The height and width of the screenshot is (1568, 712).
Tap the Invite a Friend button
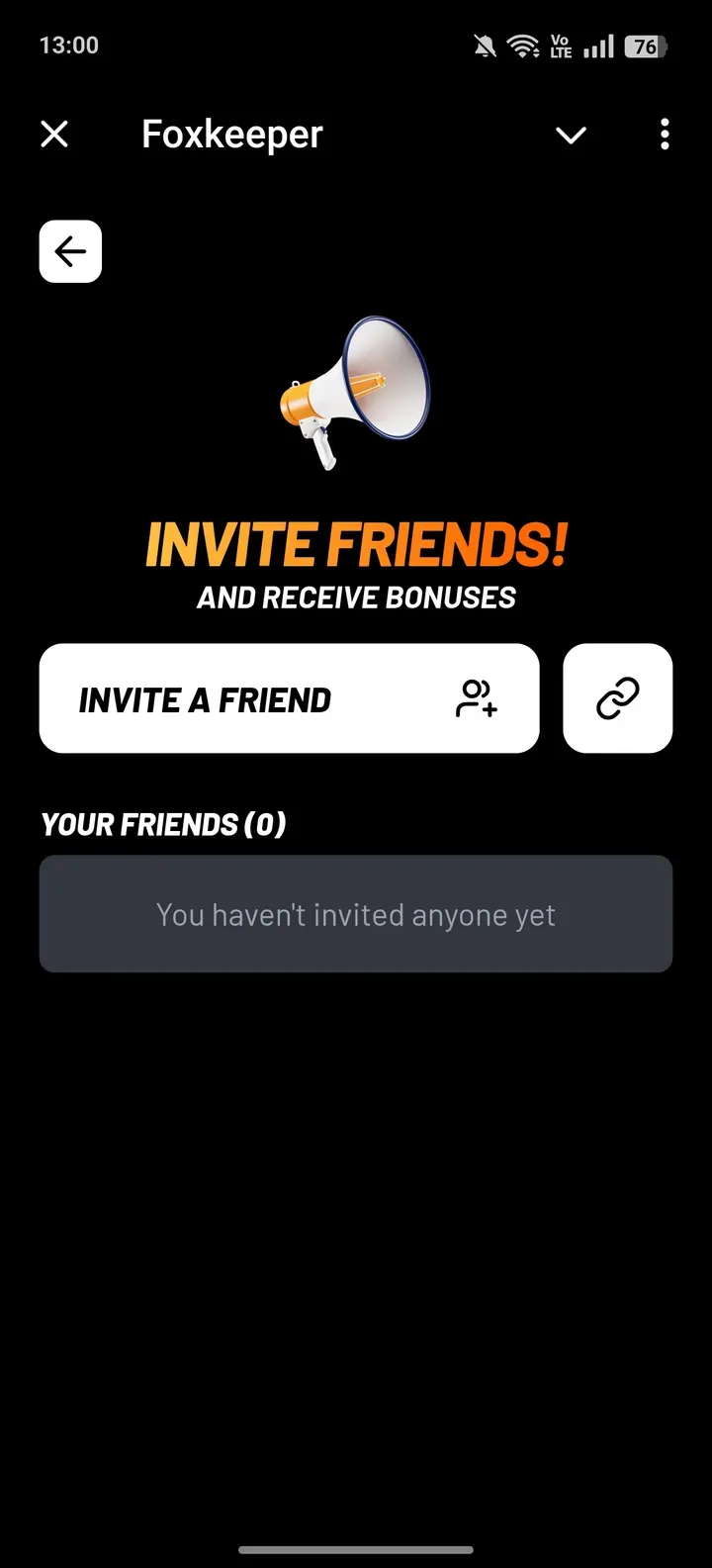point(289,698)
